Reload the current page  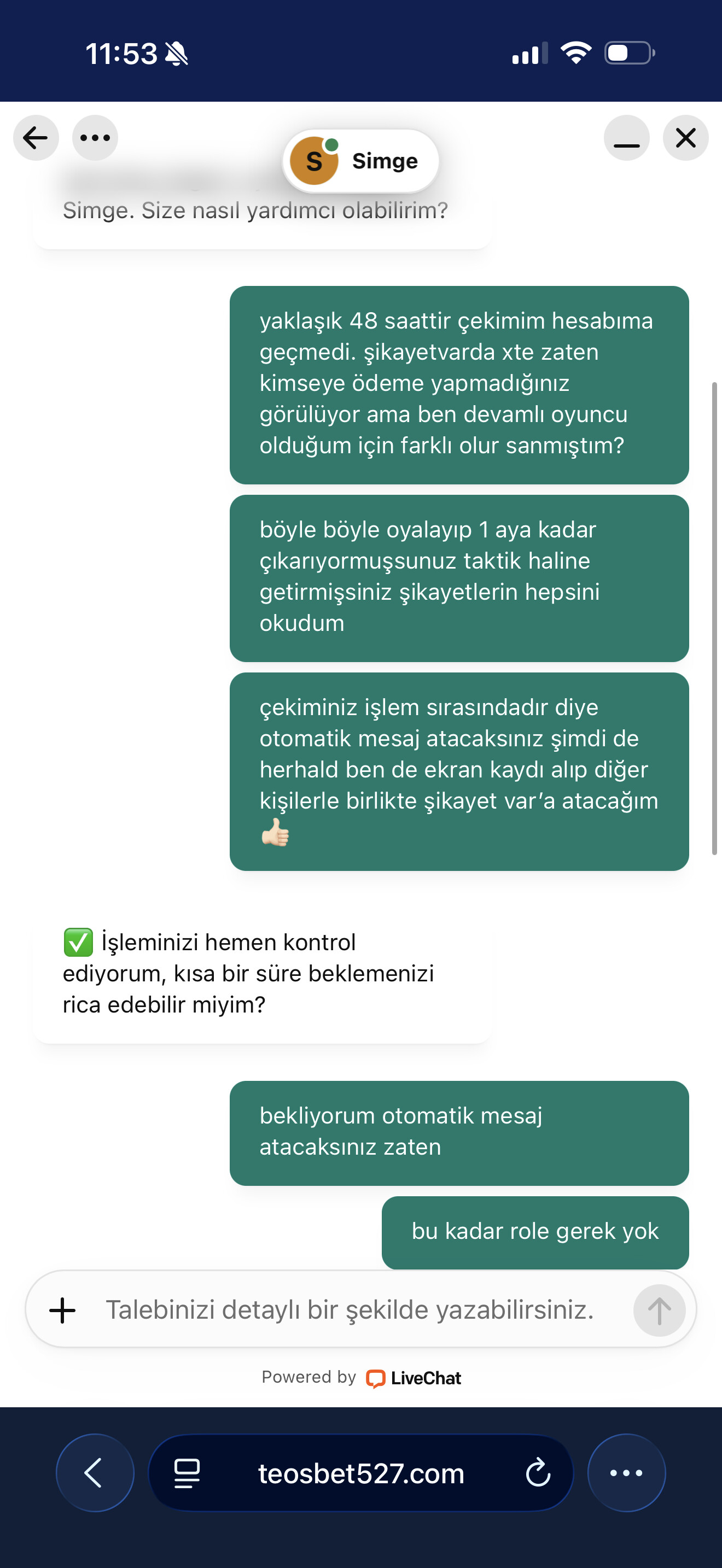538,1473
